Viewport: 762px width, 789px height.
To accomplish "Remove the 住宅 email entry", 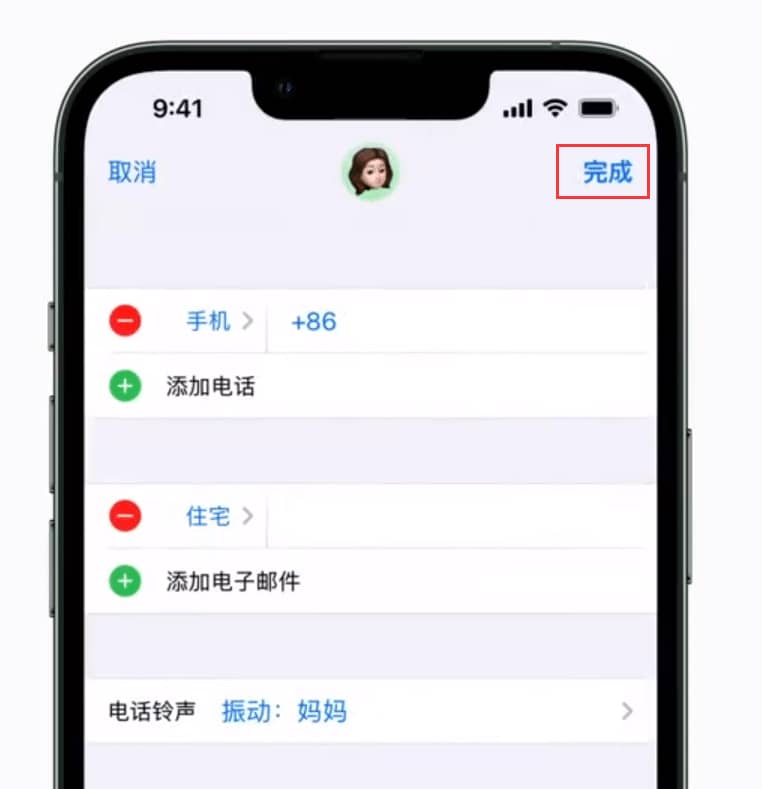I will (x=125, y=516).
